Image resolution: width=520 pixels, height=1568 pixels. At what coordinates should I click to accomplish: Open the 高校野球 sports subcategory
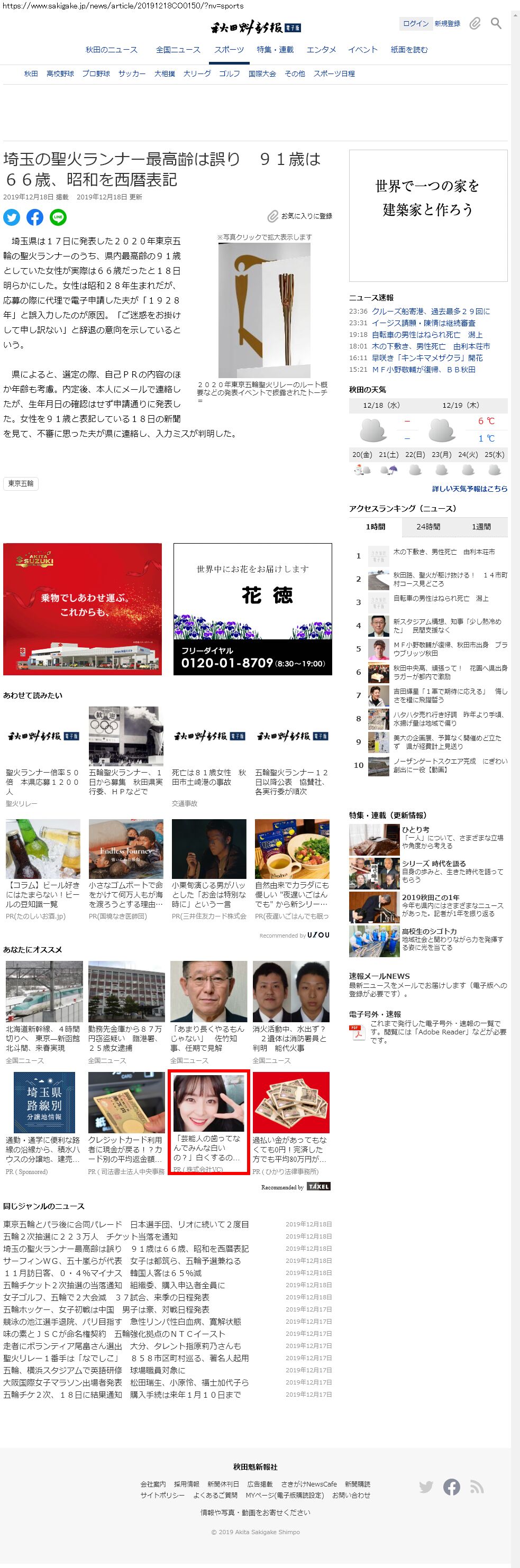pos(60,74)
